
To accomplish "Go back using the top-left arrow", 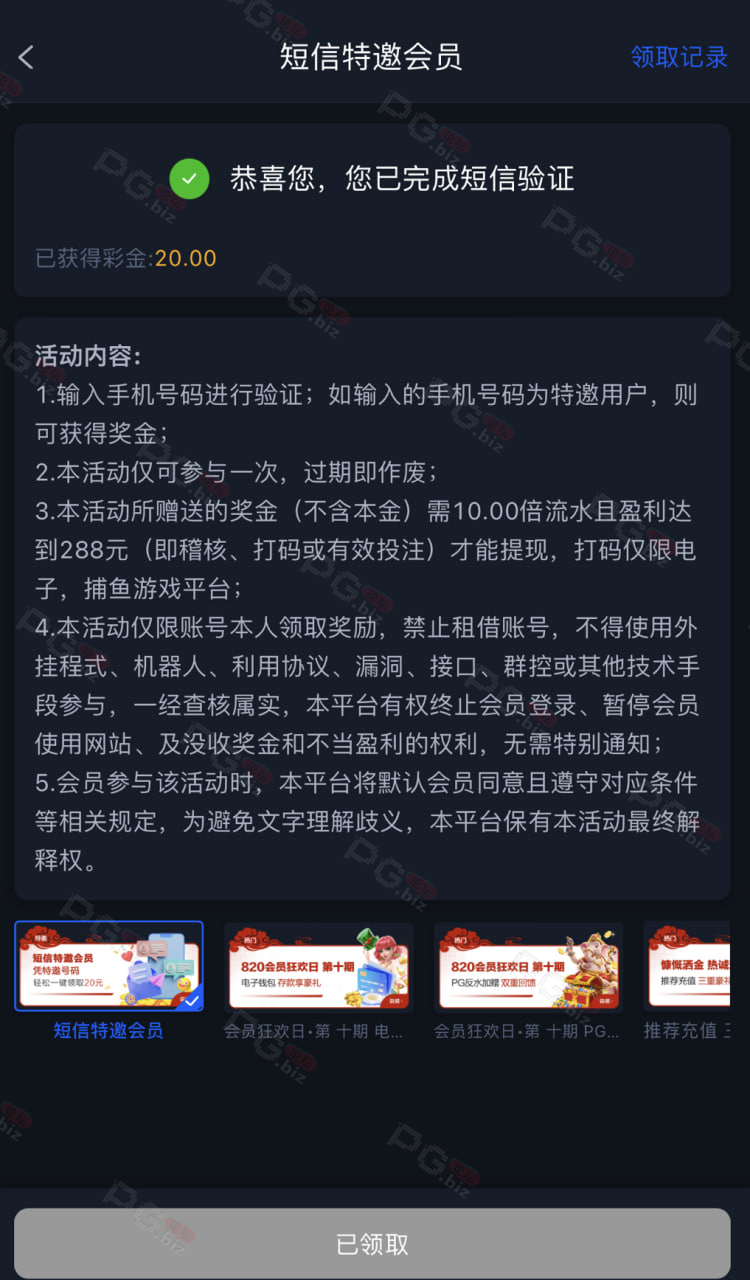I will coord(26,58).
